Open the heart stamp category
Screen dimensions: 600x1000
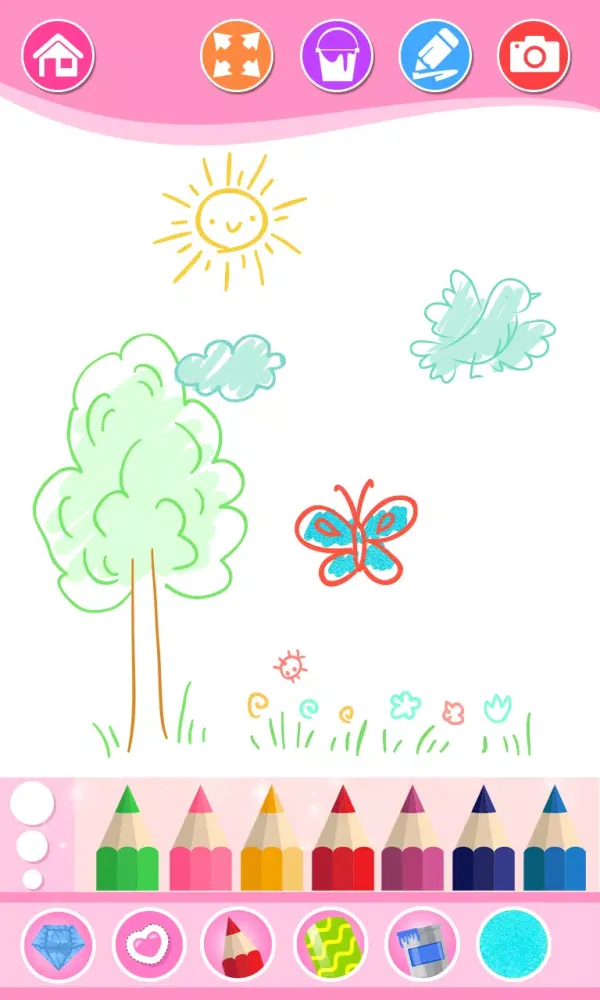pyautogui.click(x=150, y=945)
